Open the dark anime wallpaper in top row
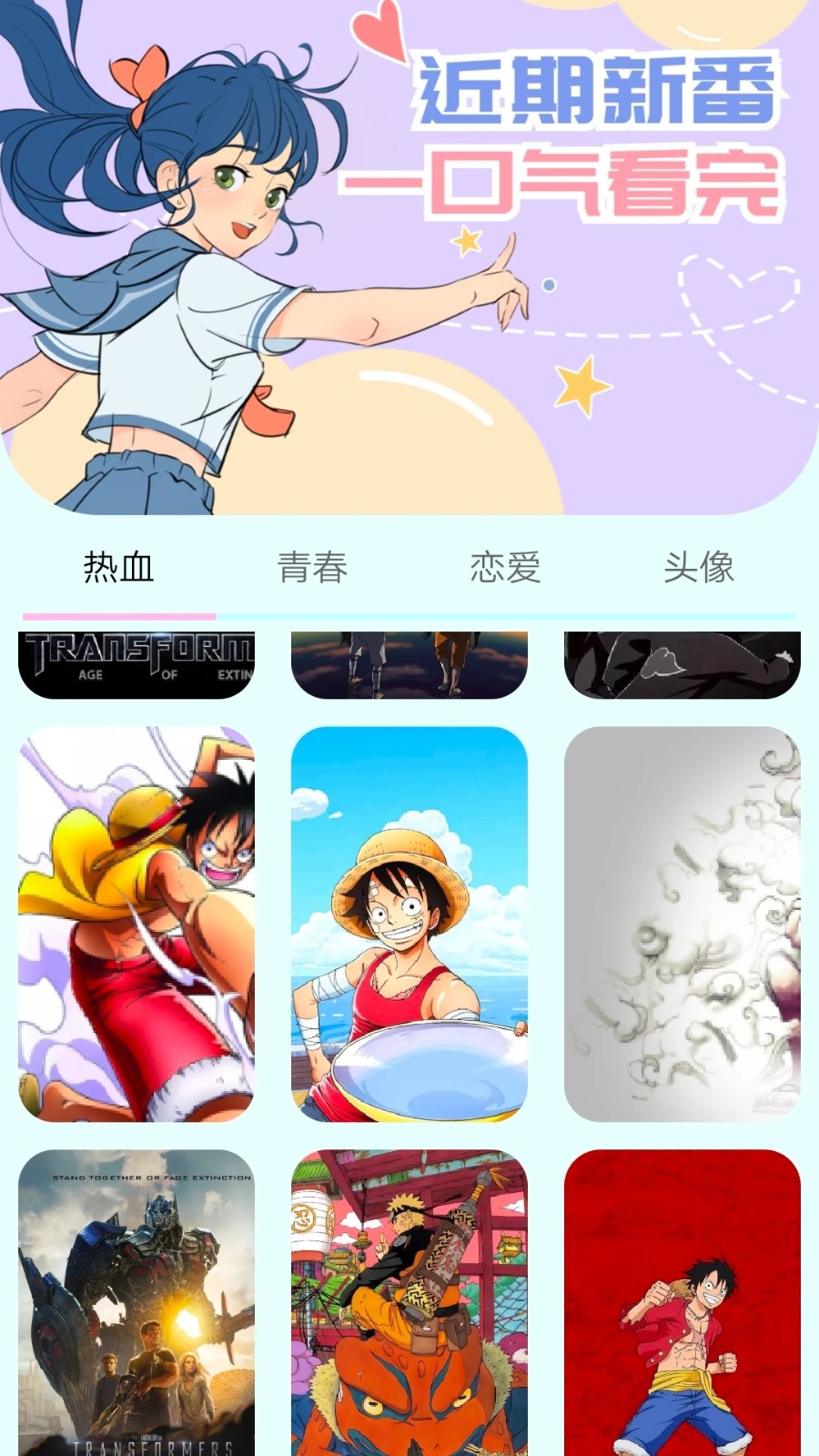 681,662
